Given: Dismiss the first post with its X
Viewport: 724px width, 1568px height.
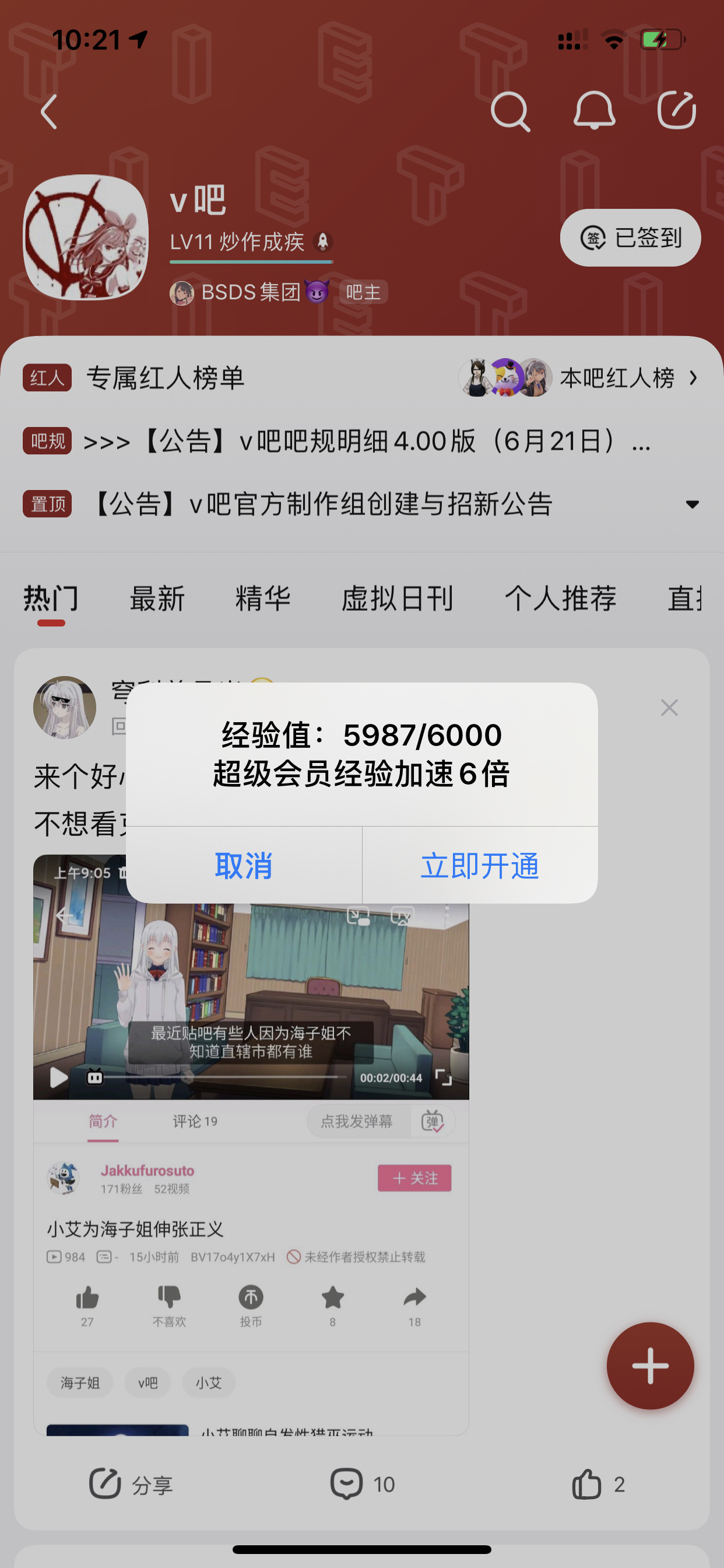Looking at the screenshot, I should [x=669, y=708].
